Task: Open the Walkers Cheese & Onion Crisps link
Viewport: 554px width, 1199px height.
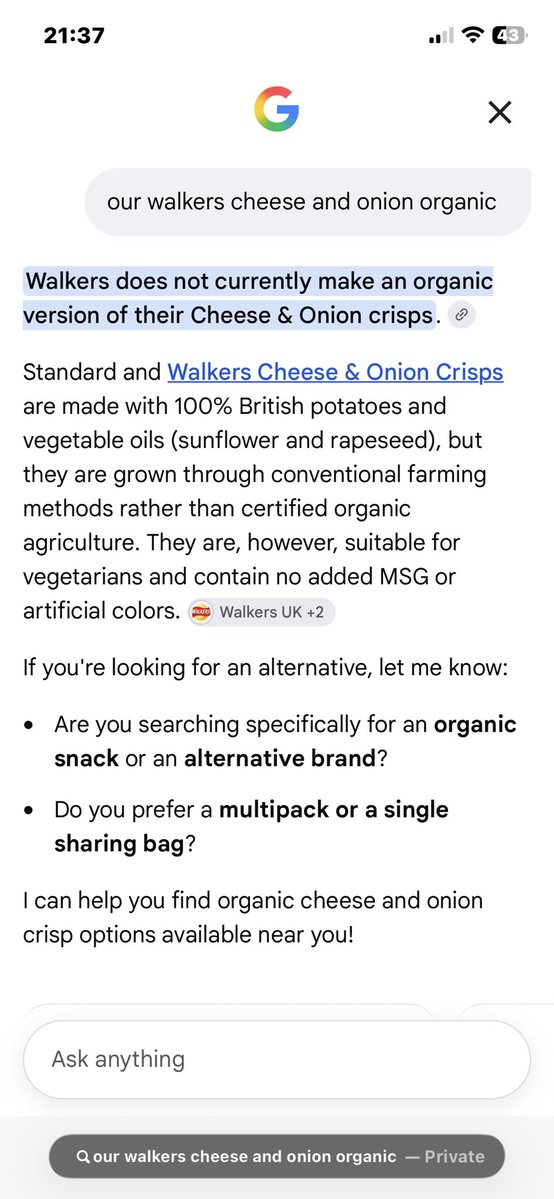Action: coord(335,372)
